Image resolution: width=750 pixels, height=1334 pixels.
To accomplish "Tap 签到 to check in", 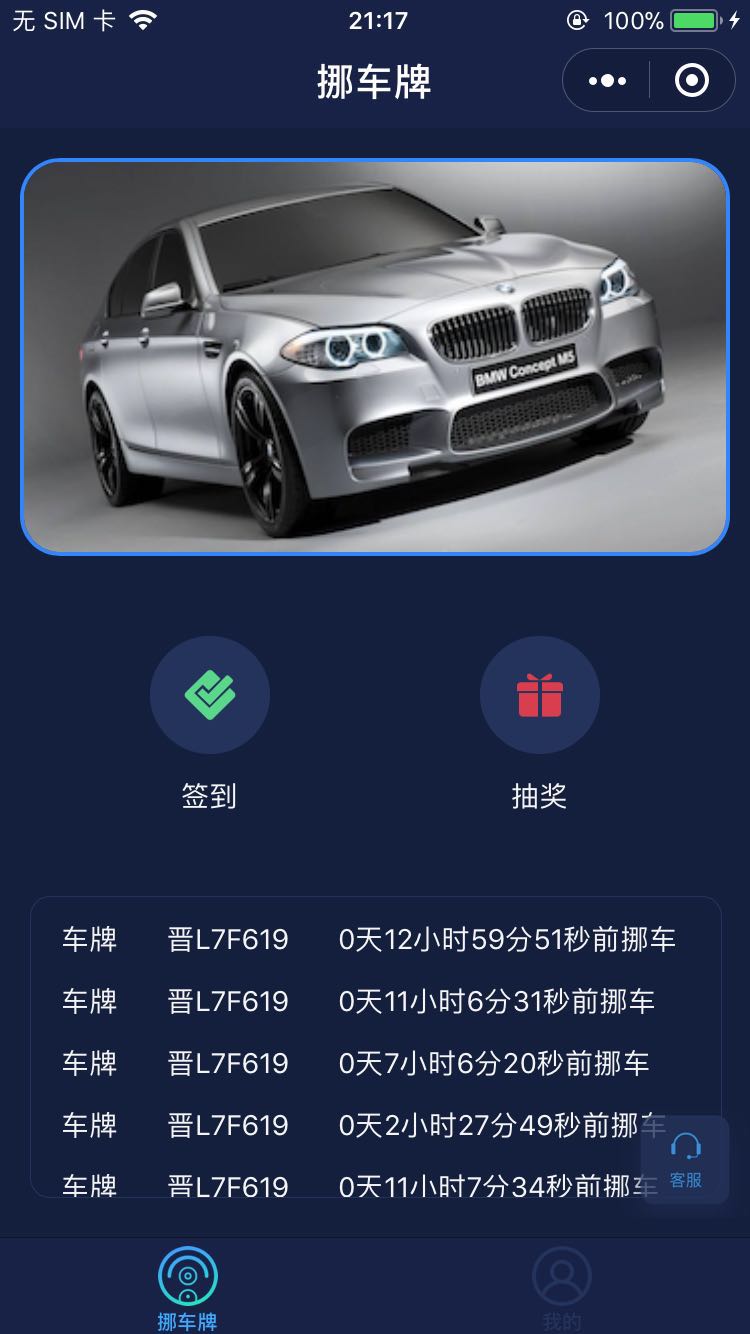I will point(209,696).
